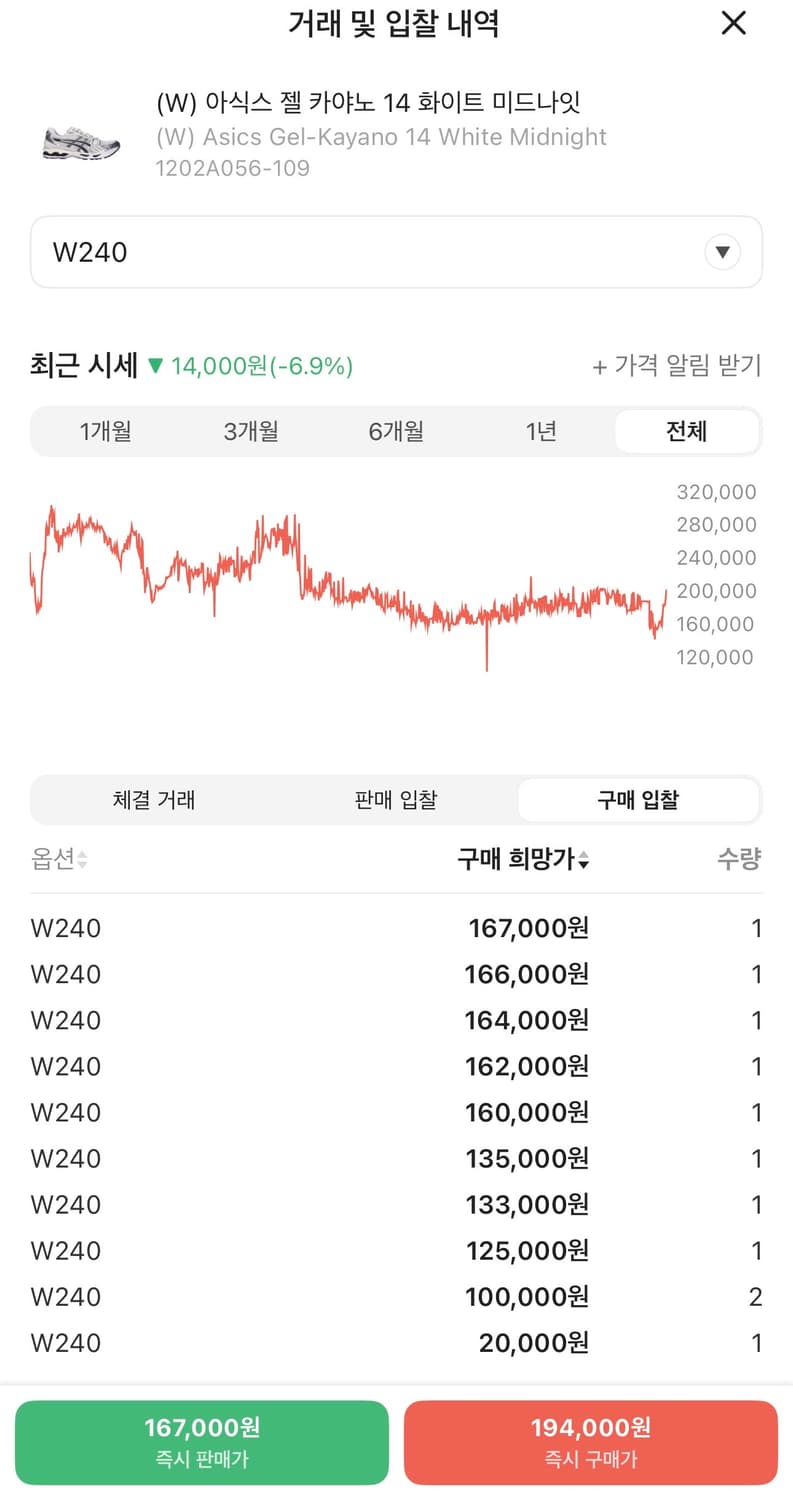Close the 거래 및 입찰 내역 panel

click(x=733, y=22)
